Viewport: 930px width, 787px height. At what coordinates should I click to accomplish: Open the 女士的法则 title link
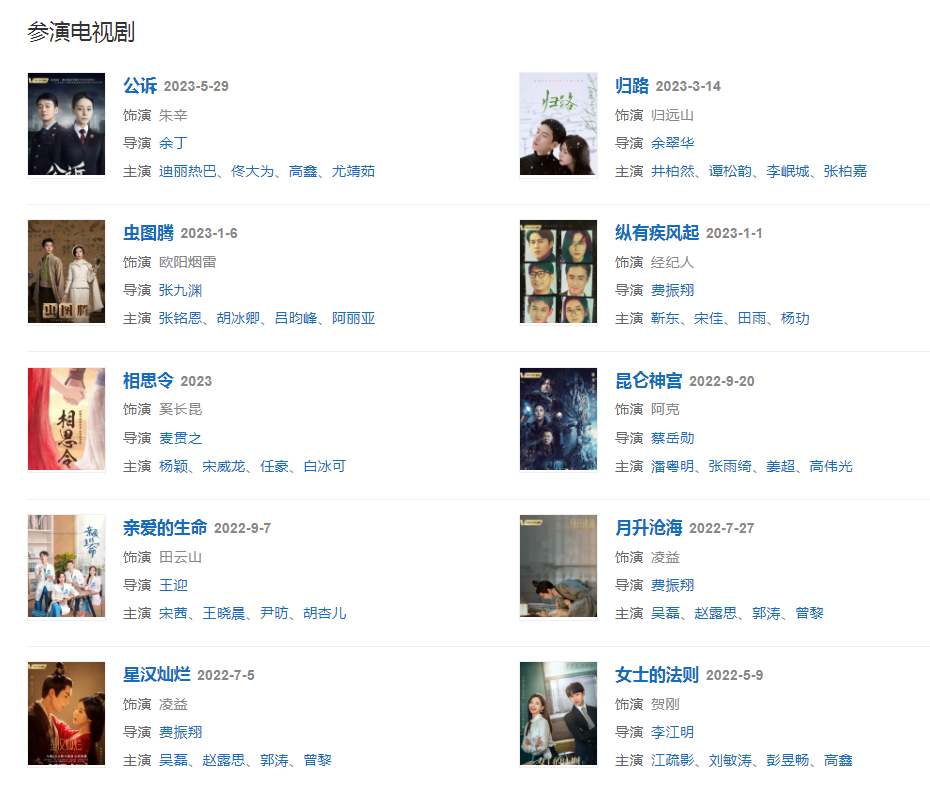pyautogui.click(x=657, y=675)
